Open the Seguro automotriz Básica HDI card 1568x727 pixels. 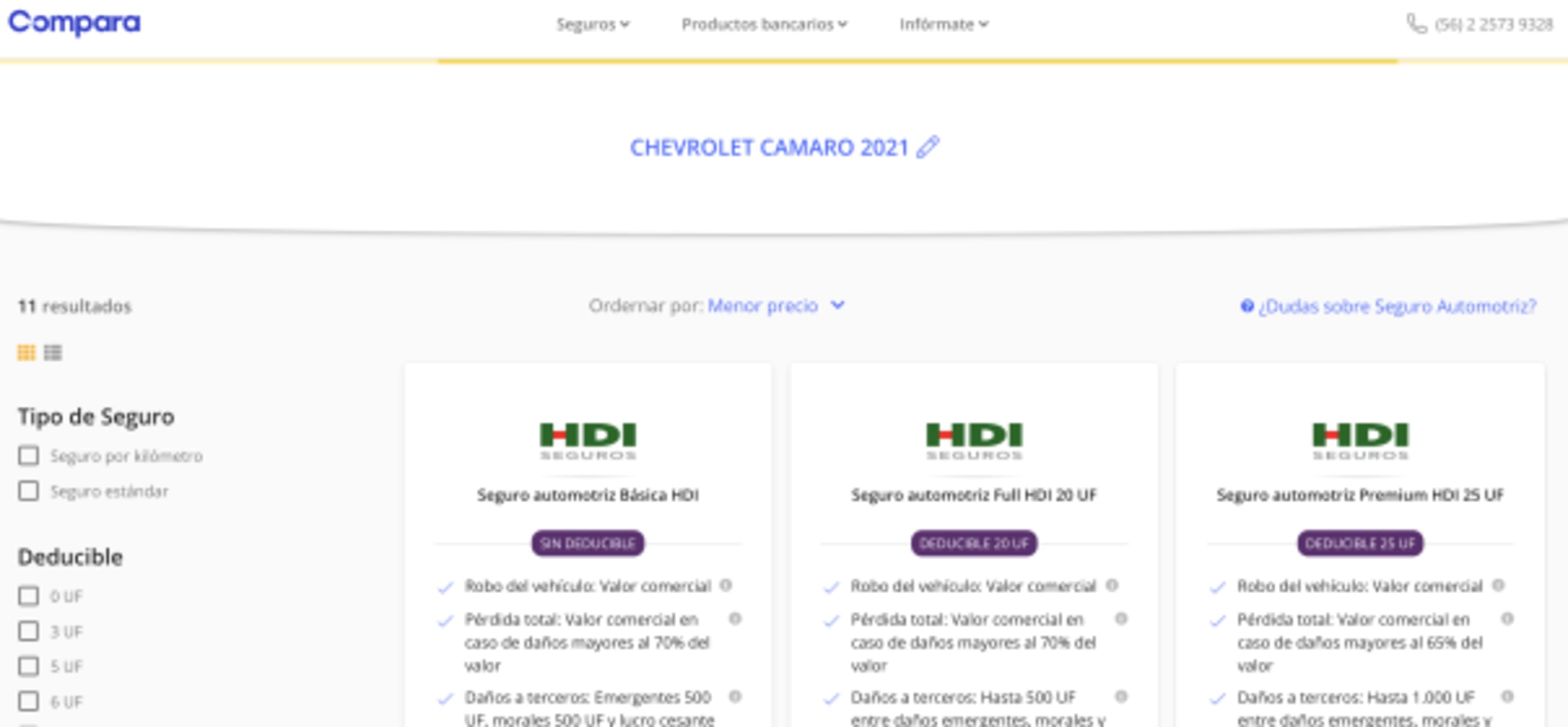588,495
